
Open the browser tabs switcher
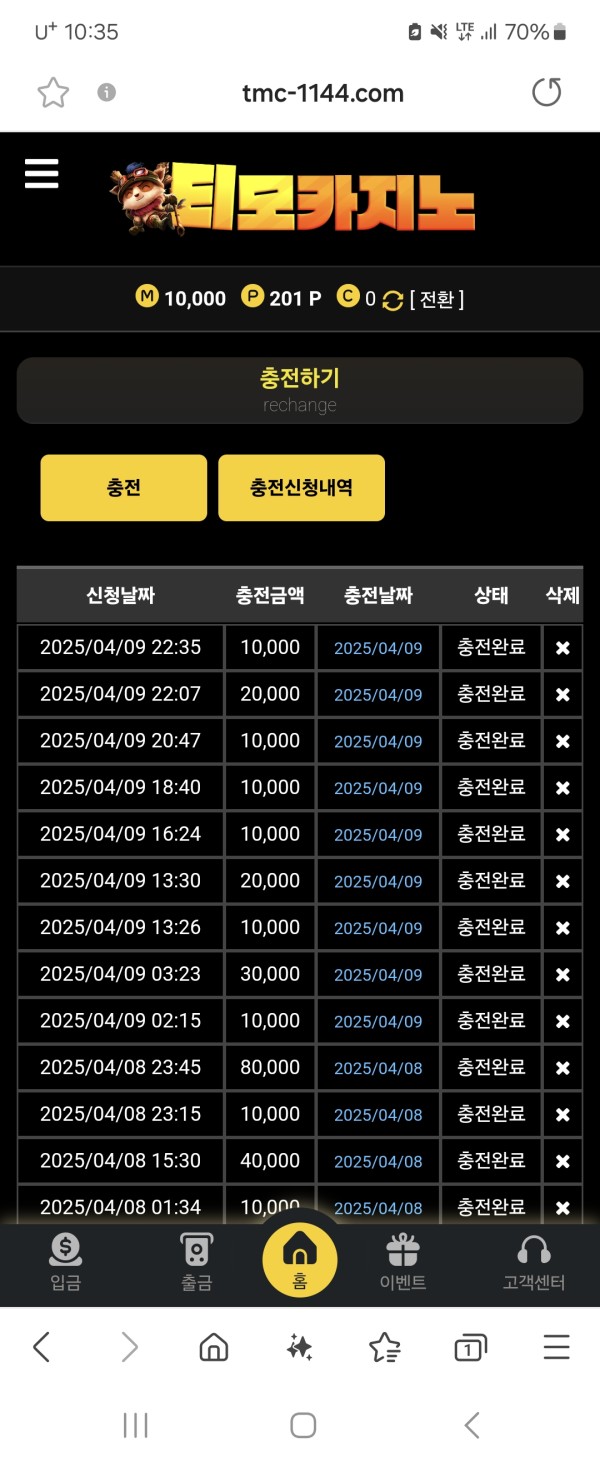pyautogui.click(x=469, y=1348)
